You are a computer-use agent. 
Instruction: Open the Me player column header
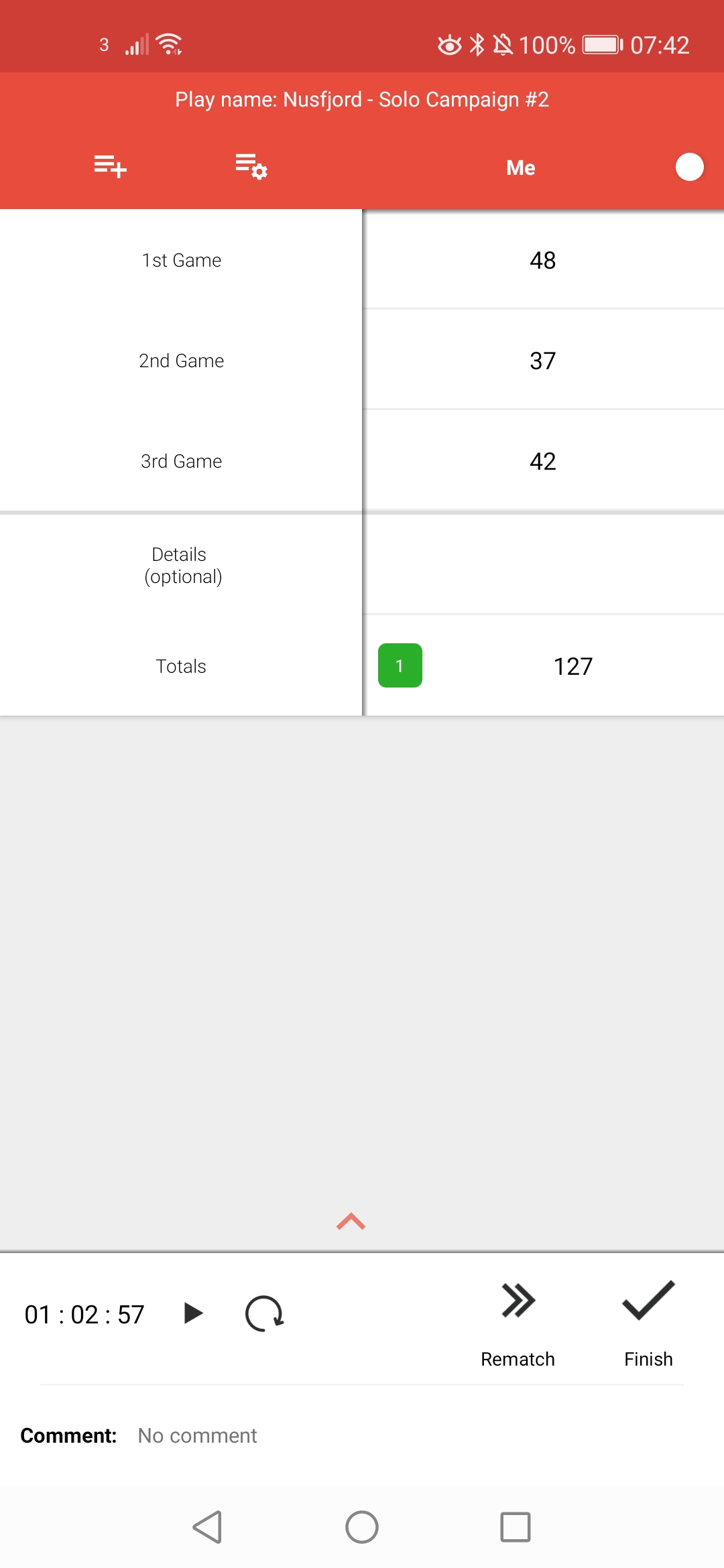coord(521,168)
